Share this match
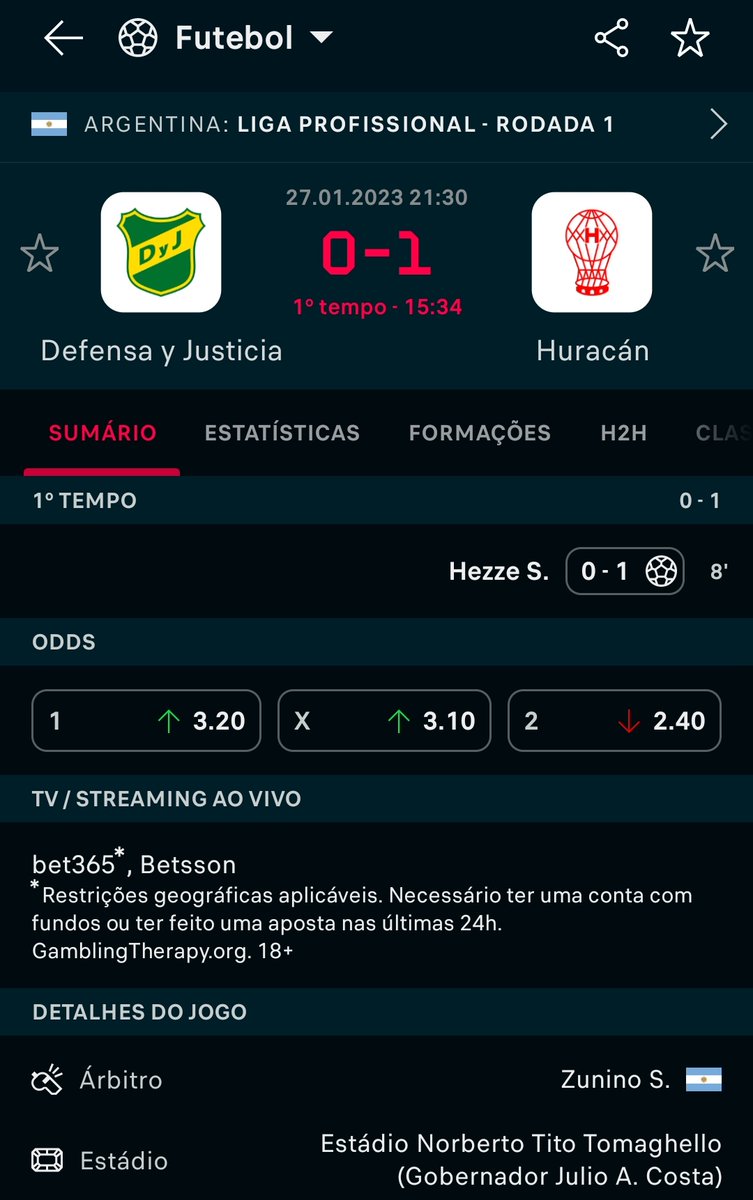The image size is (753, 1200). coord(611,39)
